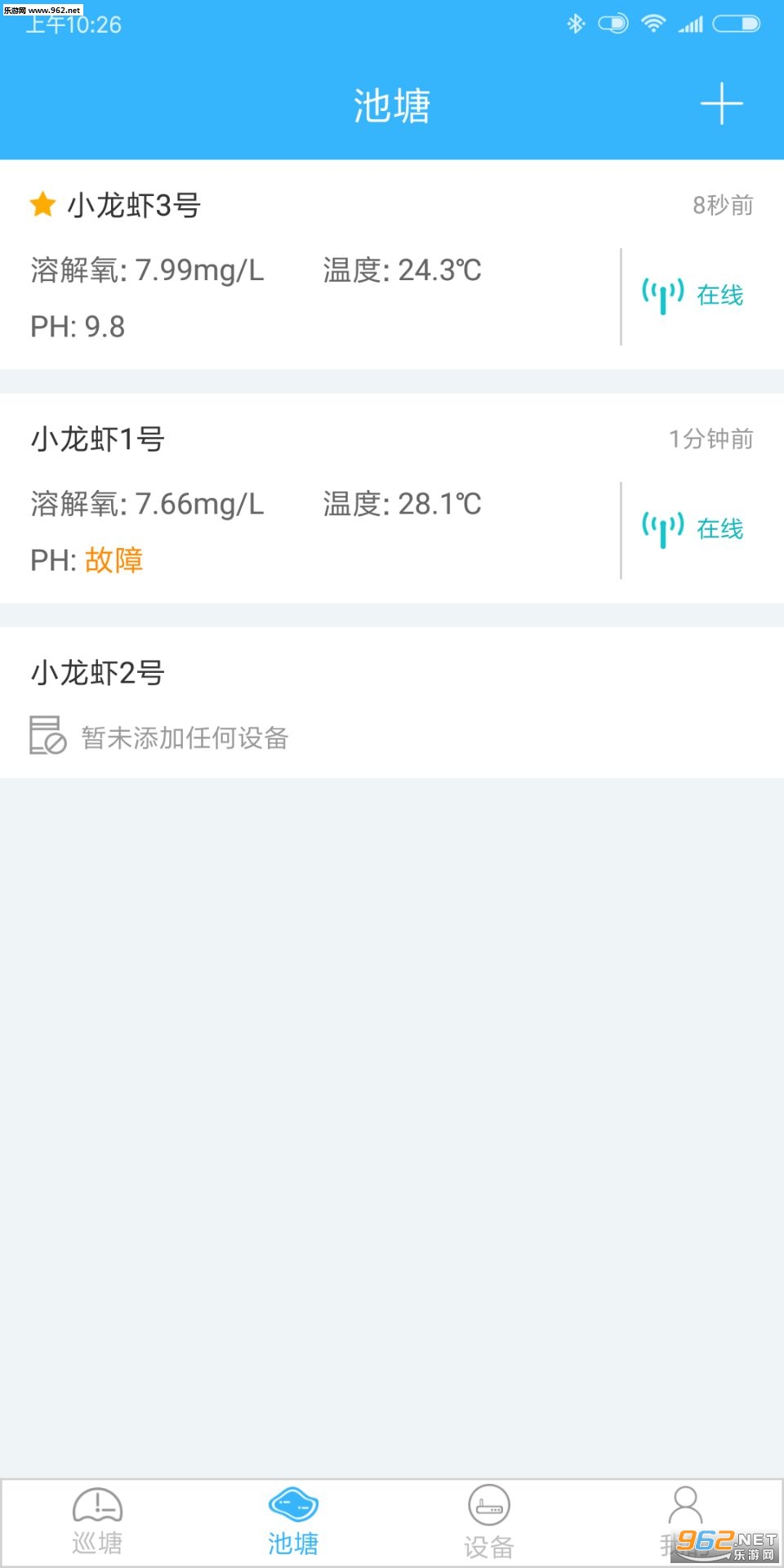The image size is (784, 1568).
Task: Switch to the 巡塘 tab
Action: point(97,1521)
